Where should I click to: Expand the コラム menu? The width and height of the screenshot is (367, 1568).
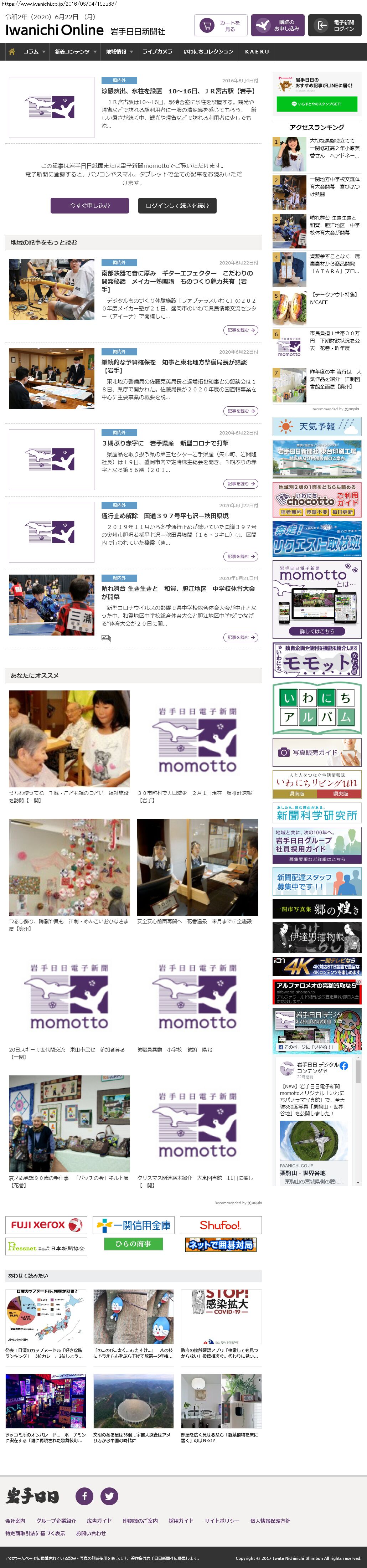click(x=33, y=52)
